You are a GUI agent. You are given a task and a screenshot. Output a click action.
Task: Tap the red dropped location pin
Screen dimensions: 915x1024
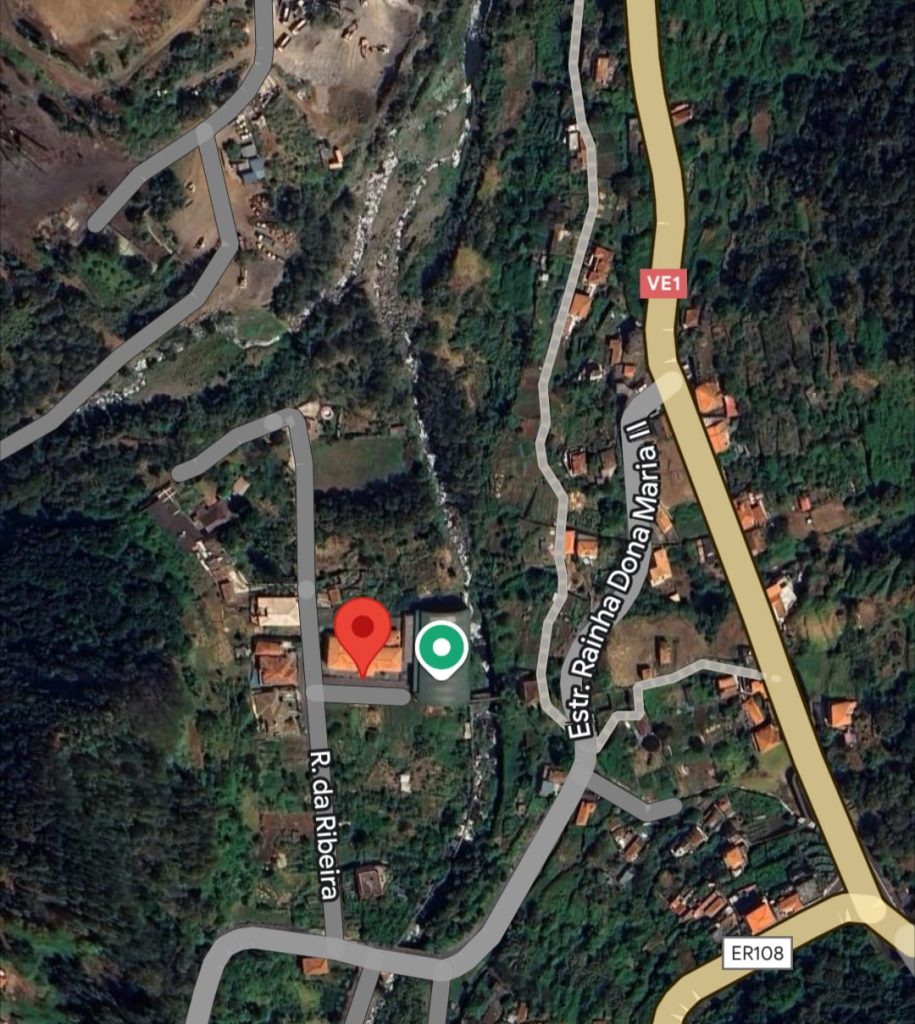(361, 630)
